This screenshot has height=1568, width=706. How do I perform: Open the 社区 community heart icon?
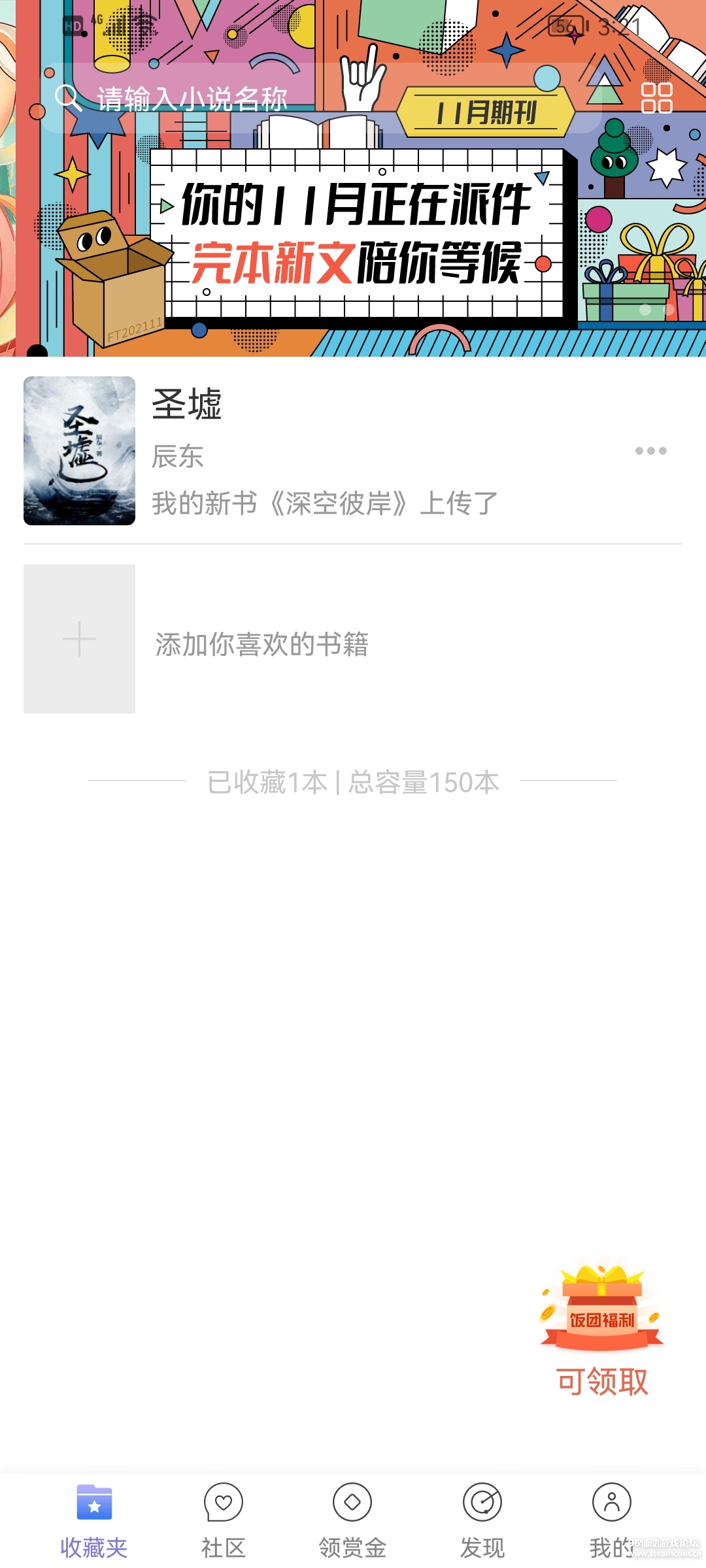click(x=223, y=1503)
